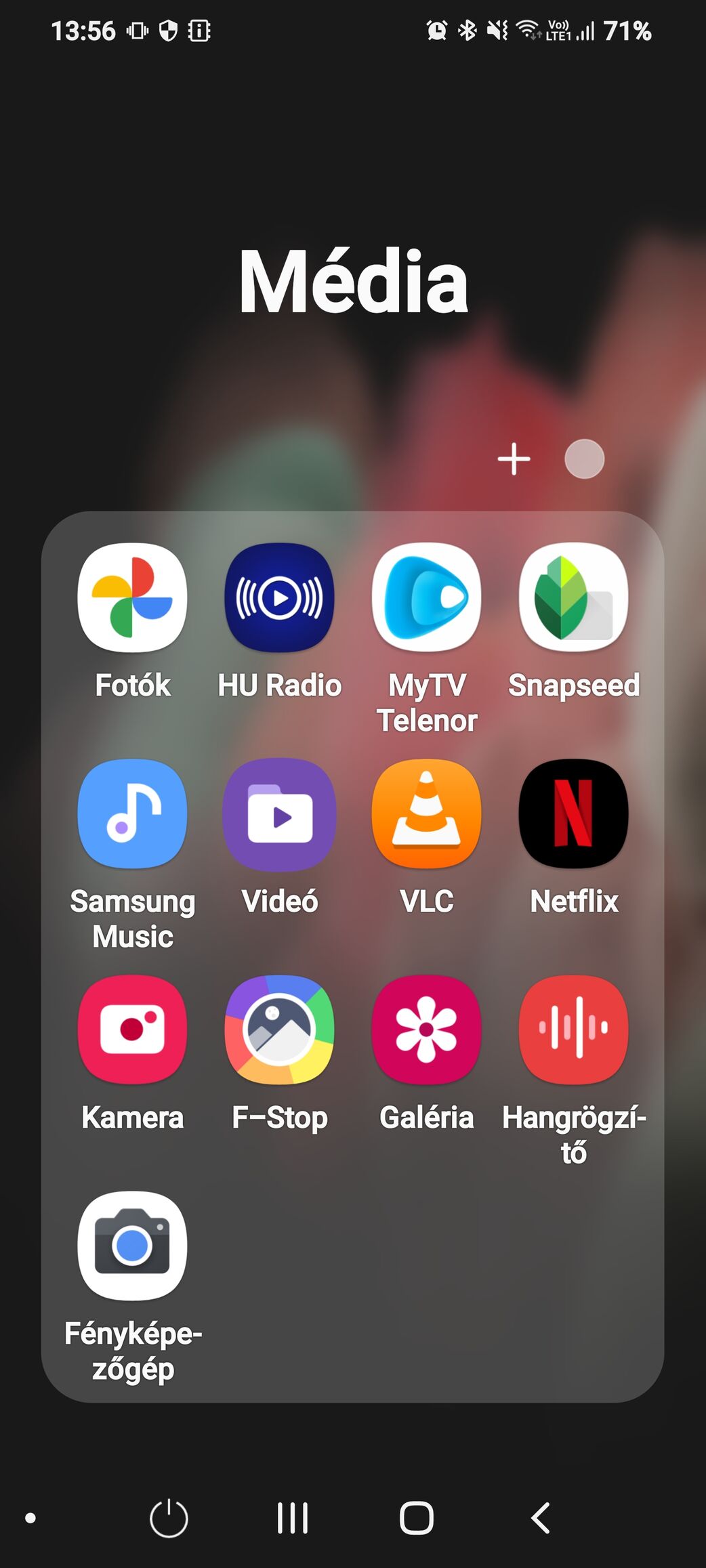Tap the home button in navigation bar
Viewport: 706px width, 1568px height.
(x=416, y=1518)
